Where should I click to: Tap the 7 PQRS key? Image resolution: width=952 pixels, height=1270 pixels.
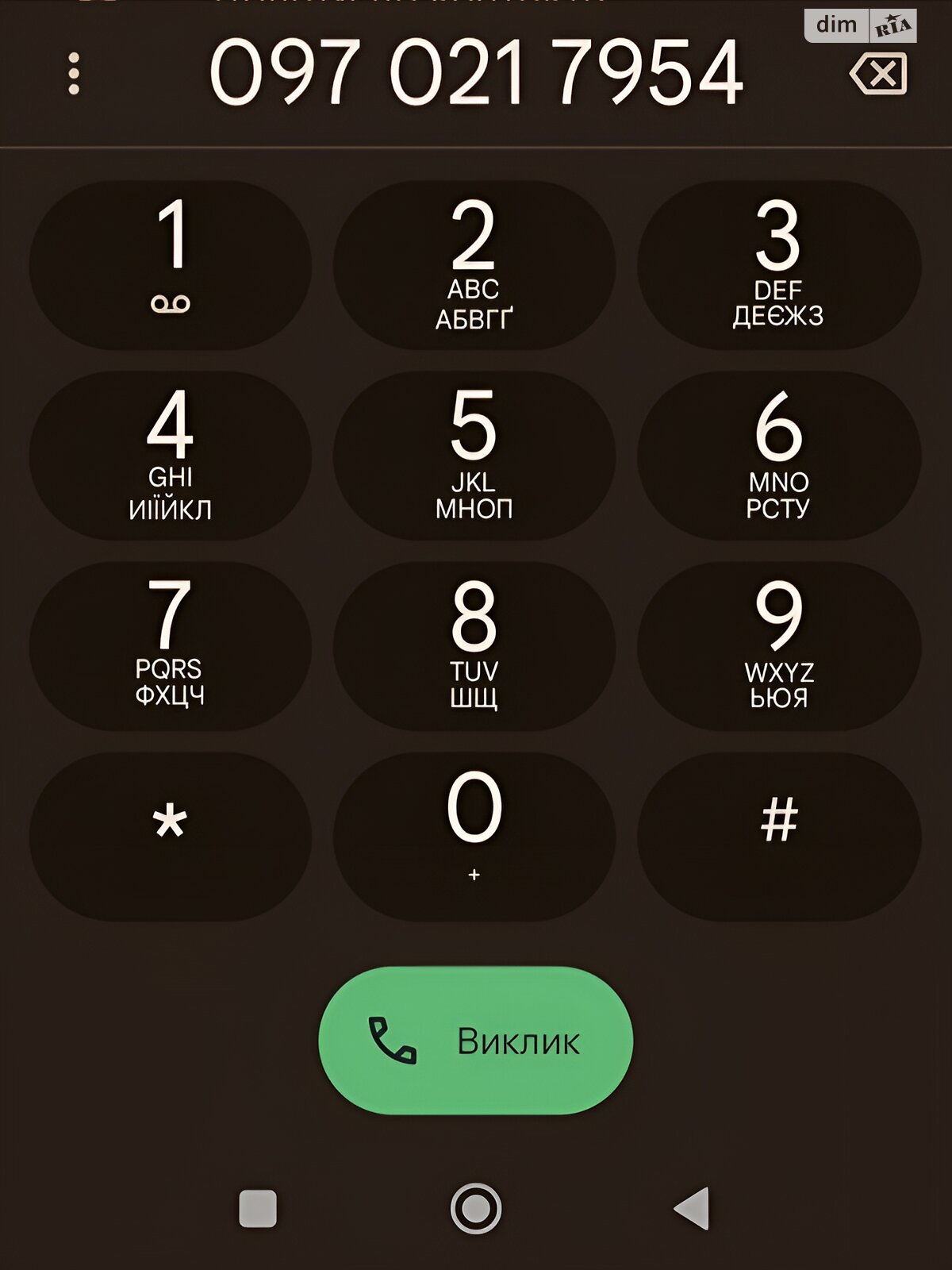coord(171,645)
